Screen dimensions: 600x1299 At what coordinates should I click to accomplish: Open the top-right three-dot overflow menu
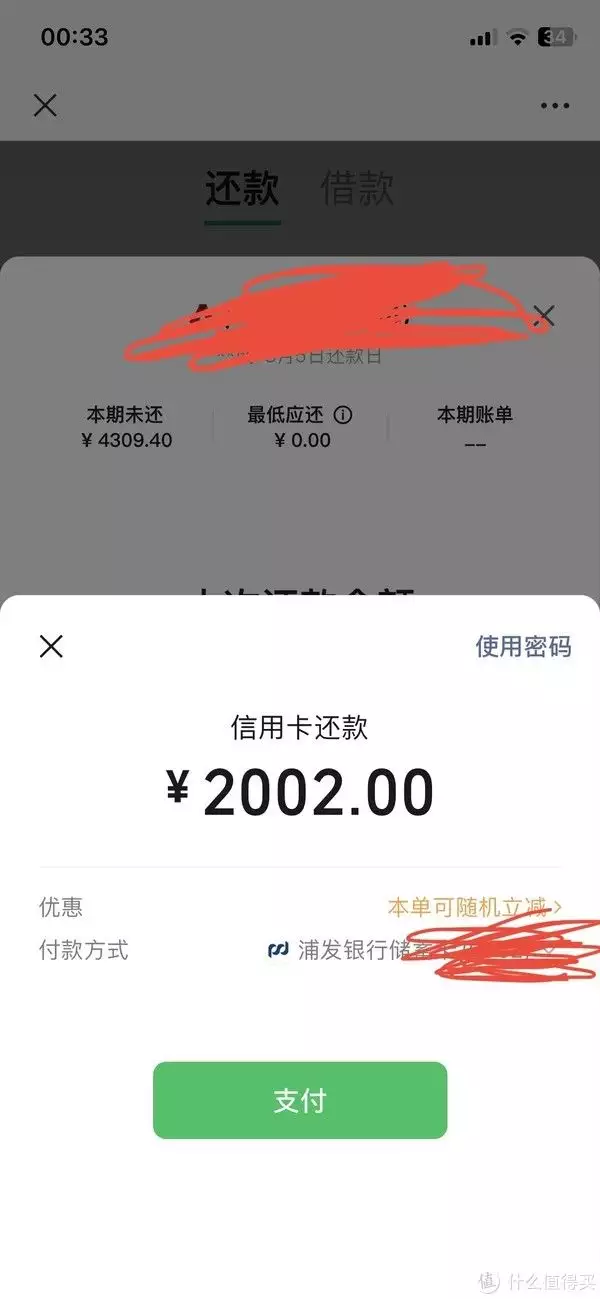pos(554,105)
